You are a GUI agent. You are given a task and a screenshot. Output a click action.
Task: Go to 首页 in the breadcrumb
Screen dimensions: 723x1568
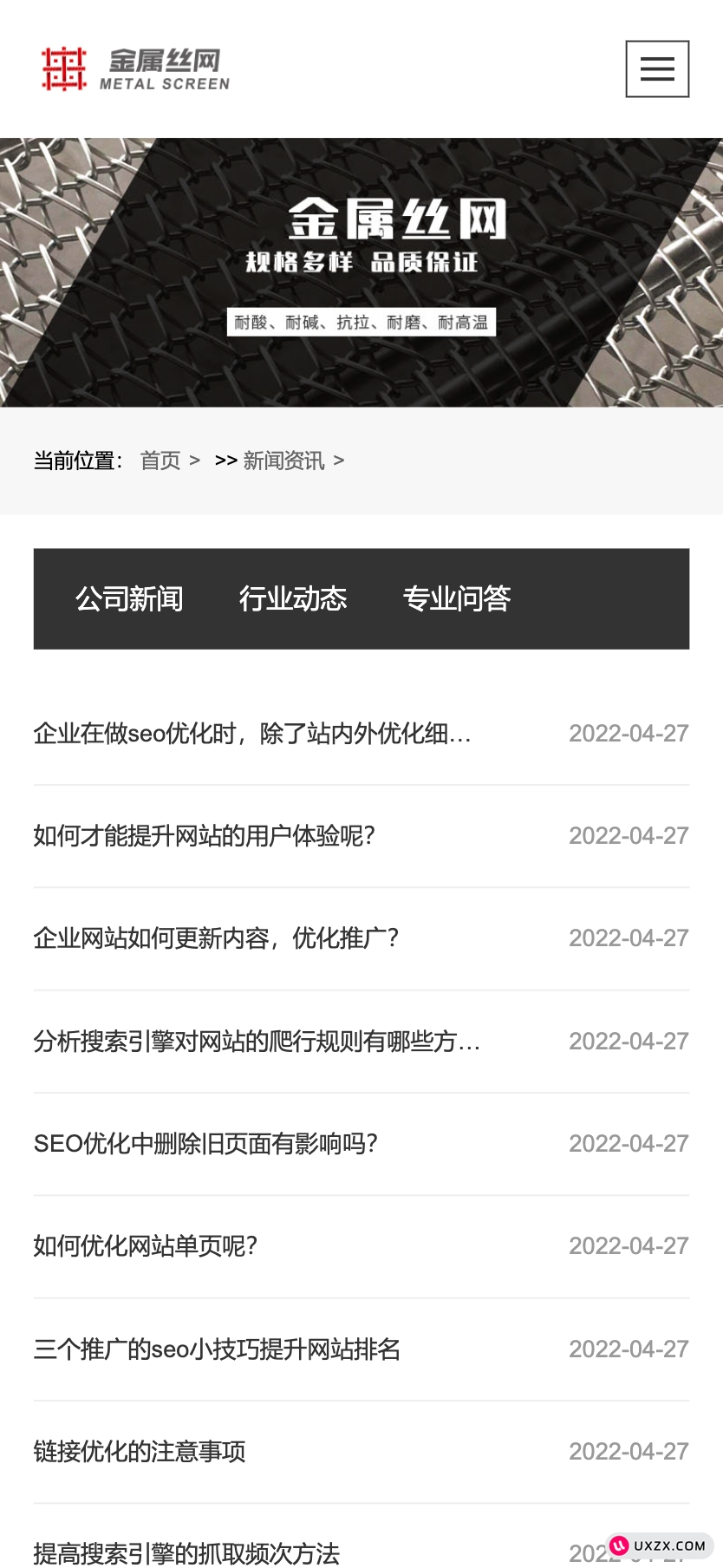(x=160, y=461)
